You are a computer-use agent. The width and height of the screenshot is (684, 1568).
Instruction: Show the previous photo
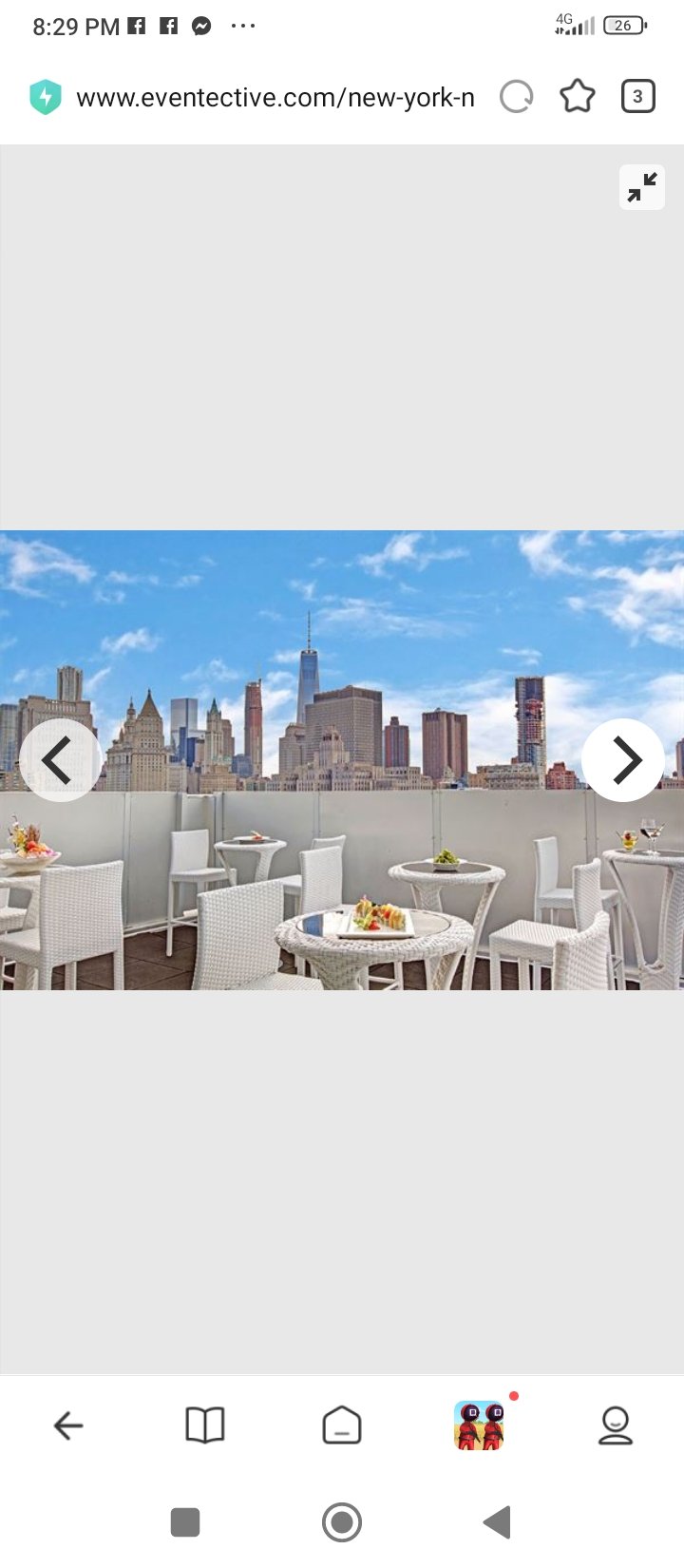[60, 760]
